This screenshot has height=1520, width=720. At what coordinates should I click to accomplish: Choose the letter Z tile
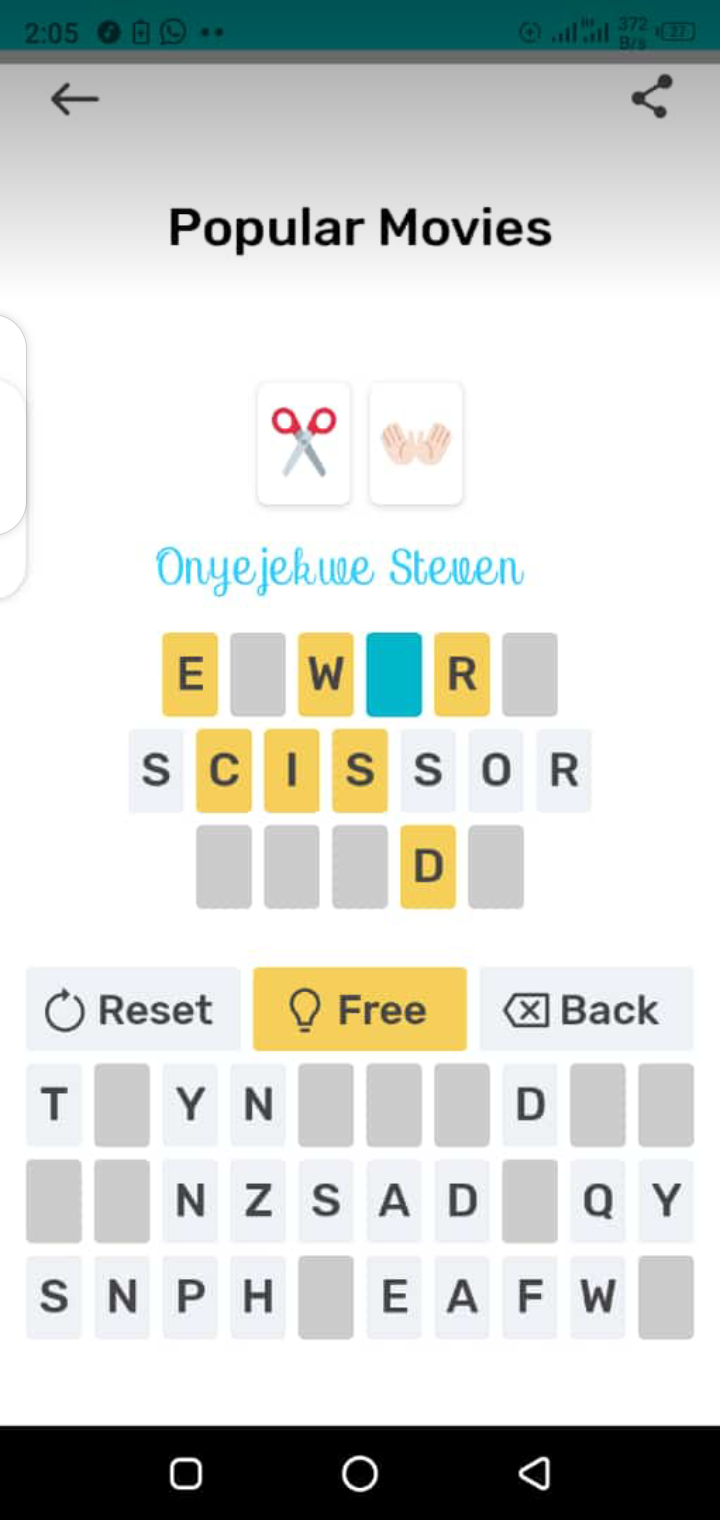click(x=258, y=1200)
